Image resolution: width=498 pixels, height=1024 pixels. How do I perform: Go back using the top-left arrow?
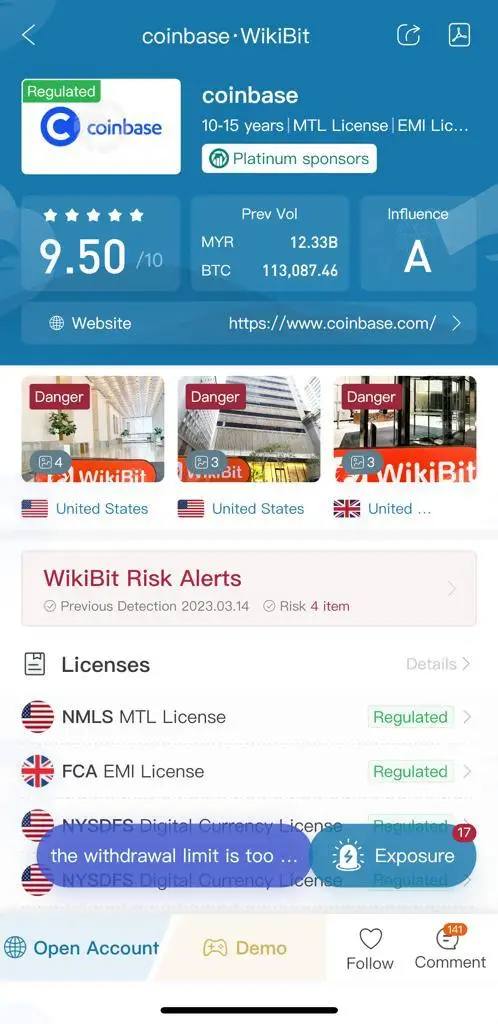pos(28,35)
